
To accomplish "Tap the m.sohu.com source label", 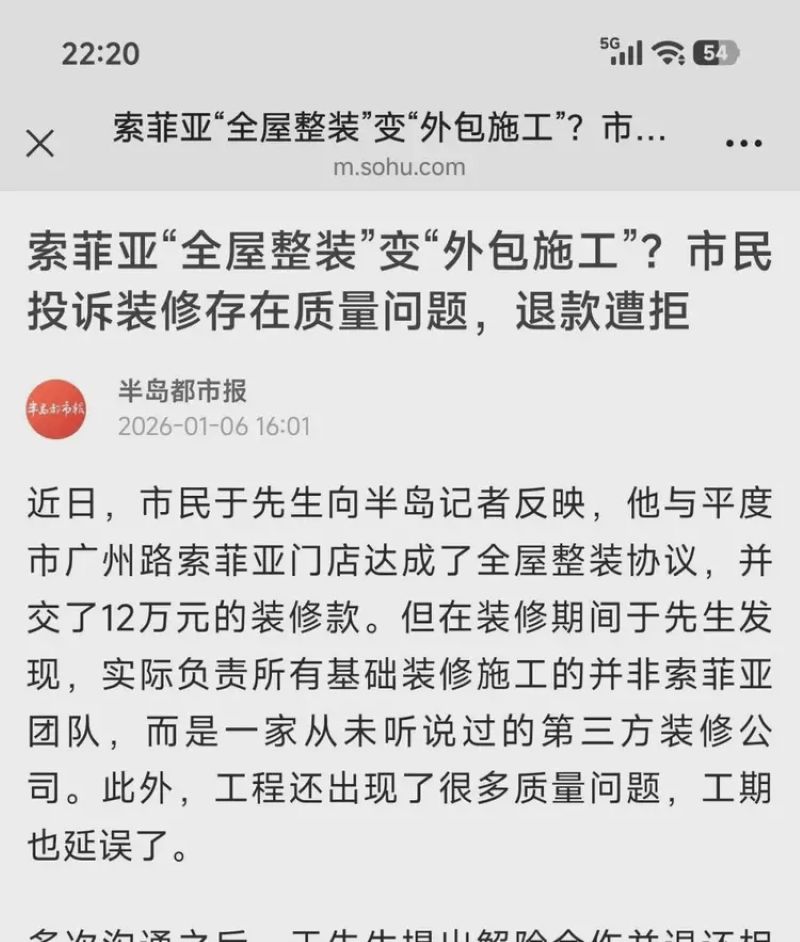I will coord(400,167).
